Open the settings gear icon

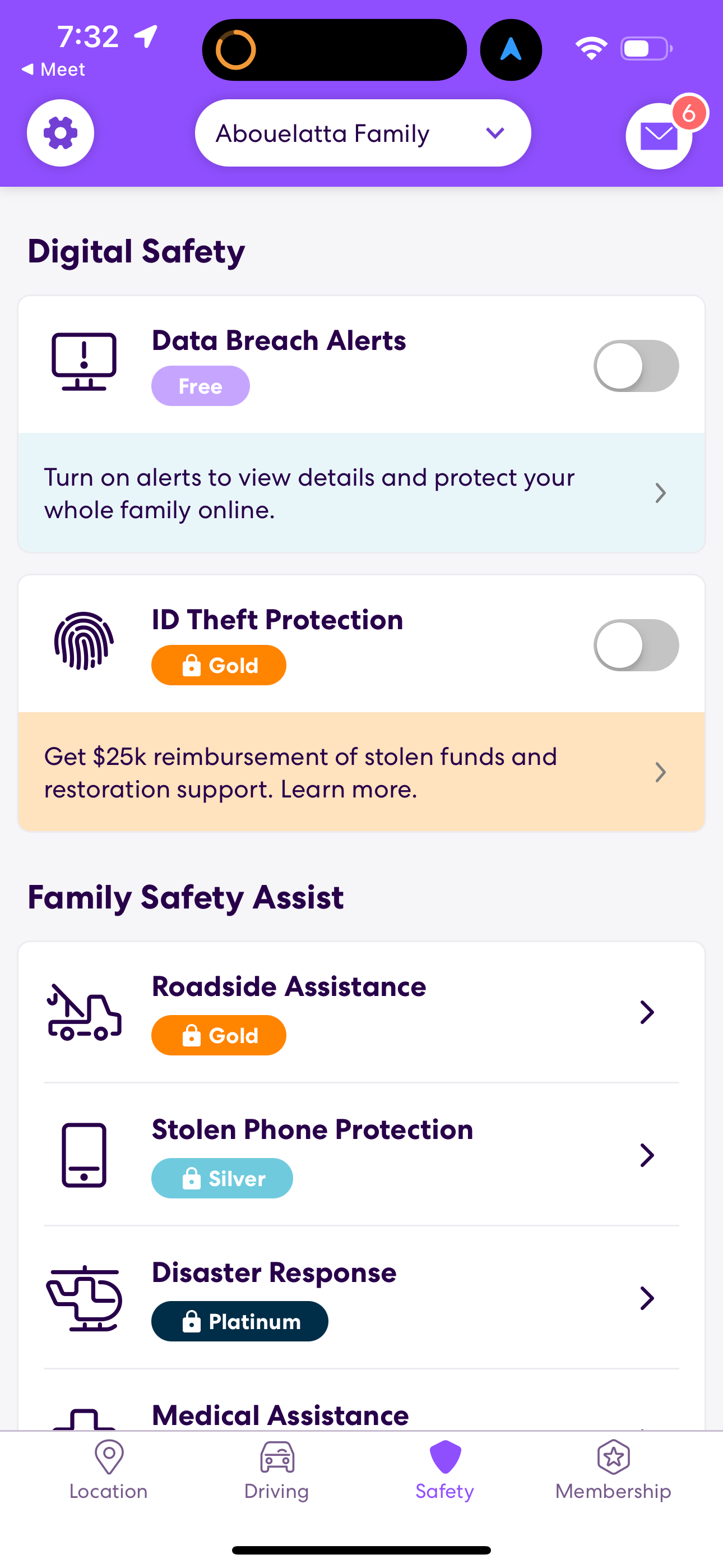coord(59,133)
